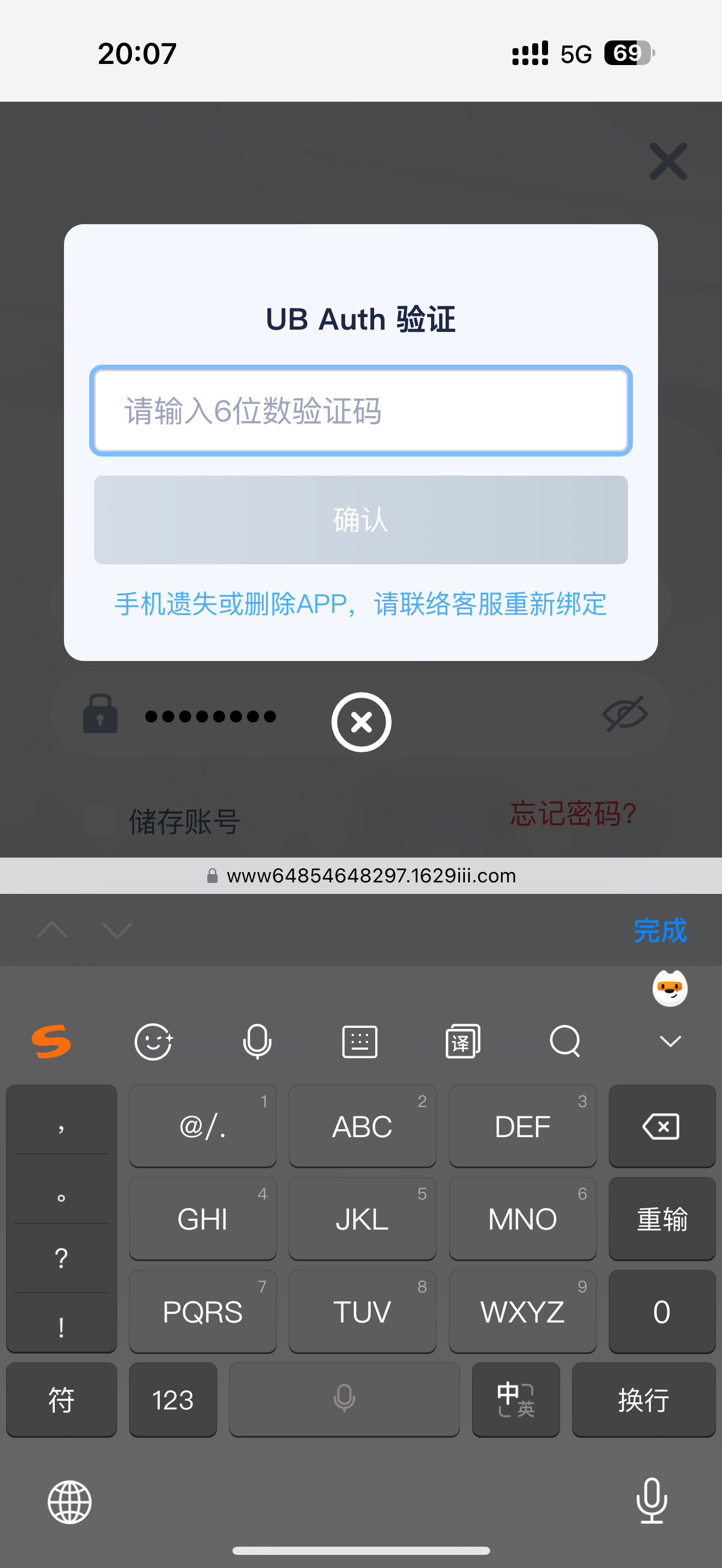722x1568 pixels.
Task: Hit the backspace key
Action: (x=661, y=1126)
